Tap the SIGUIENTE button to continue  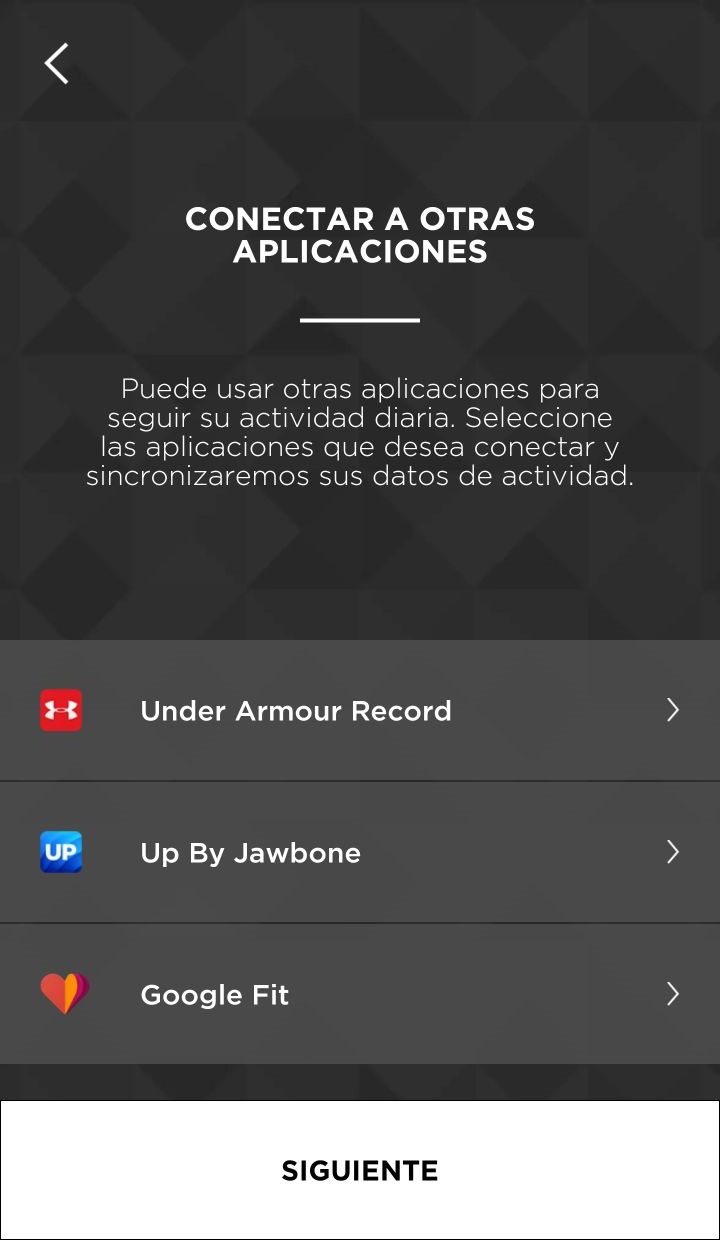pyautogui.click(x=360, y=1170)
